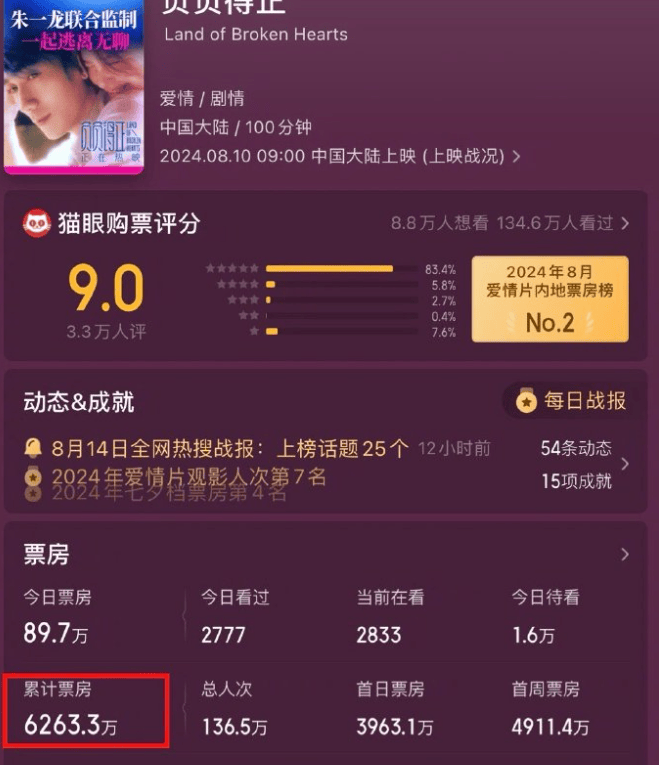659x765 pixels.
Task: Expand the 猫眼购票评分 rating details
Action: pos(624,223)
